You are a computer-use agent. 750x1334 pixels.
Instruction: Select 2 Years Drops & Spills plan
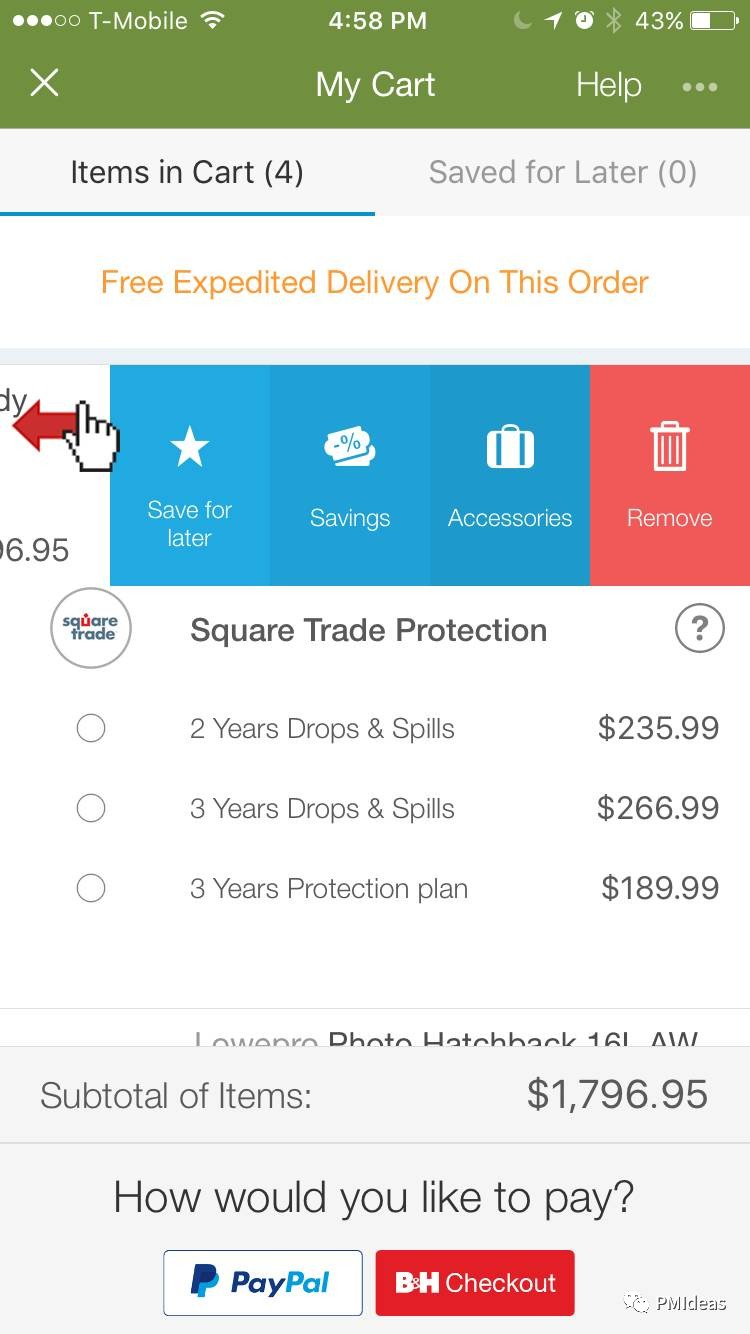pos(91,728)
